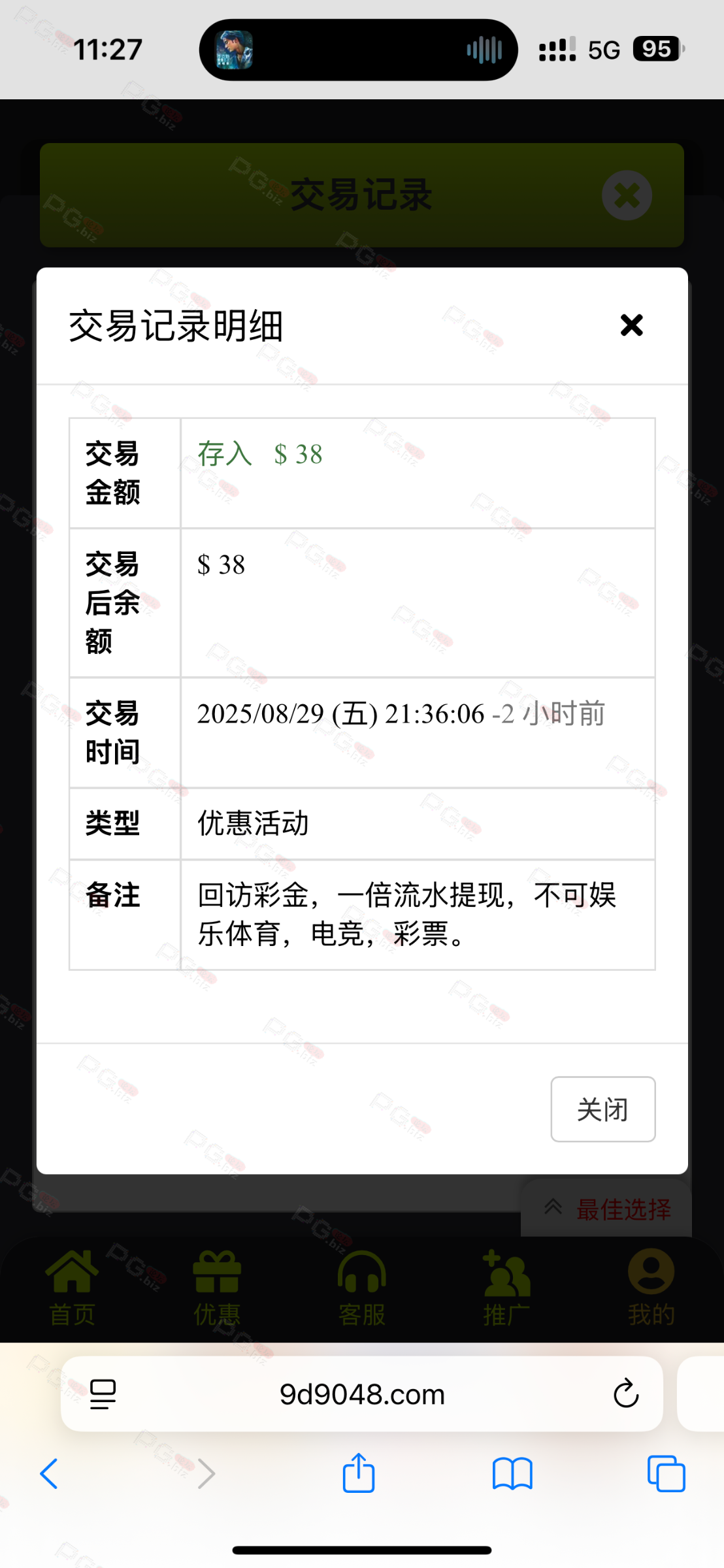Dismiss the 交易记录 panel via round X
The image size is (724, 1568).
627,195
